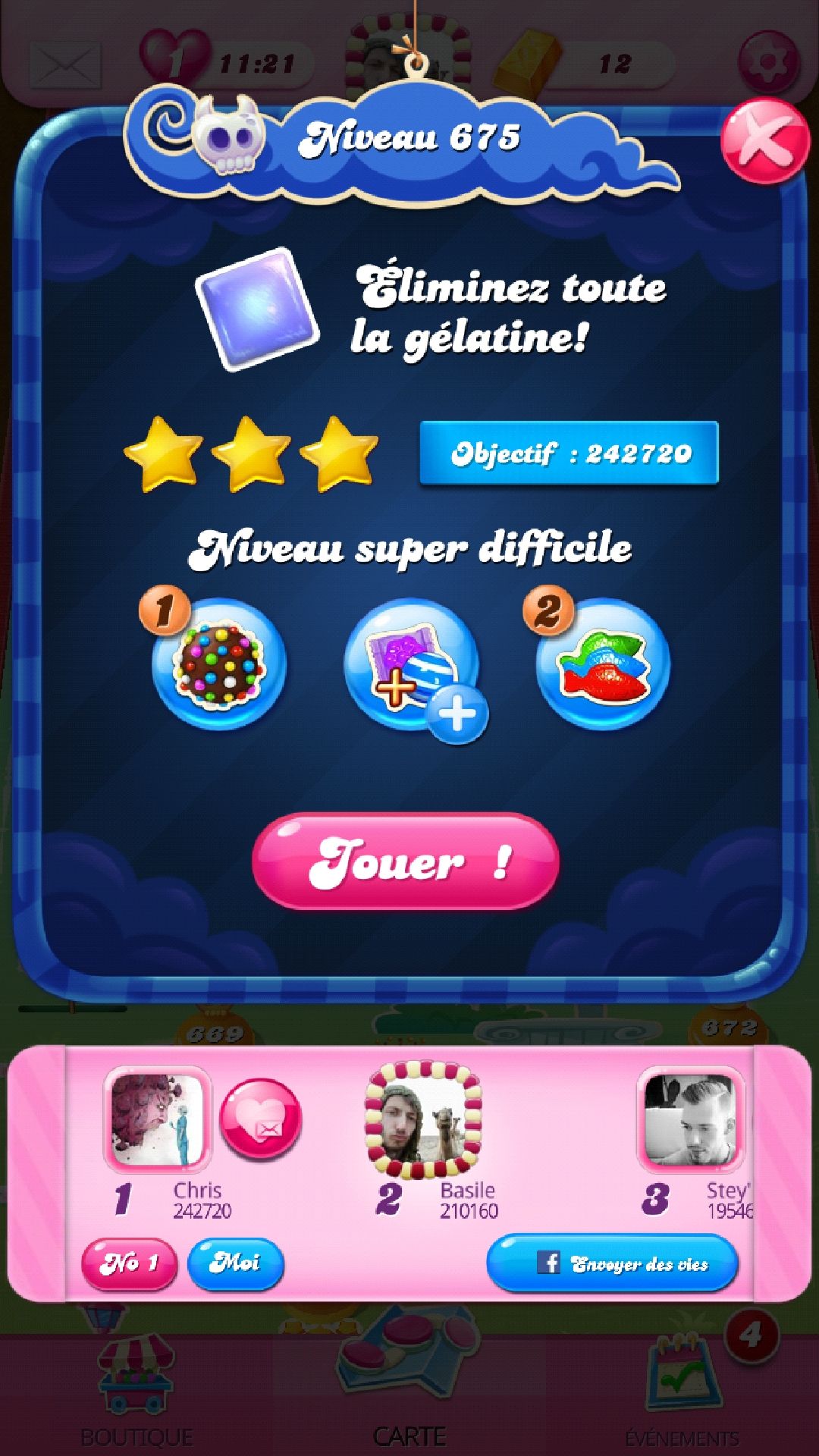Jump to Moi in the leaderboard
Screen dimensions: 819x1456
235,1263
